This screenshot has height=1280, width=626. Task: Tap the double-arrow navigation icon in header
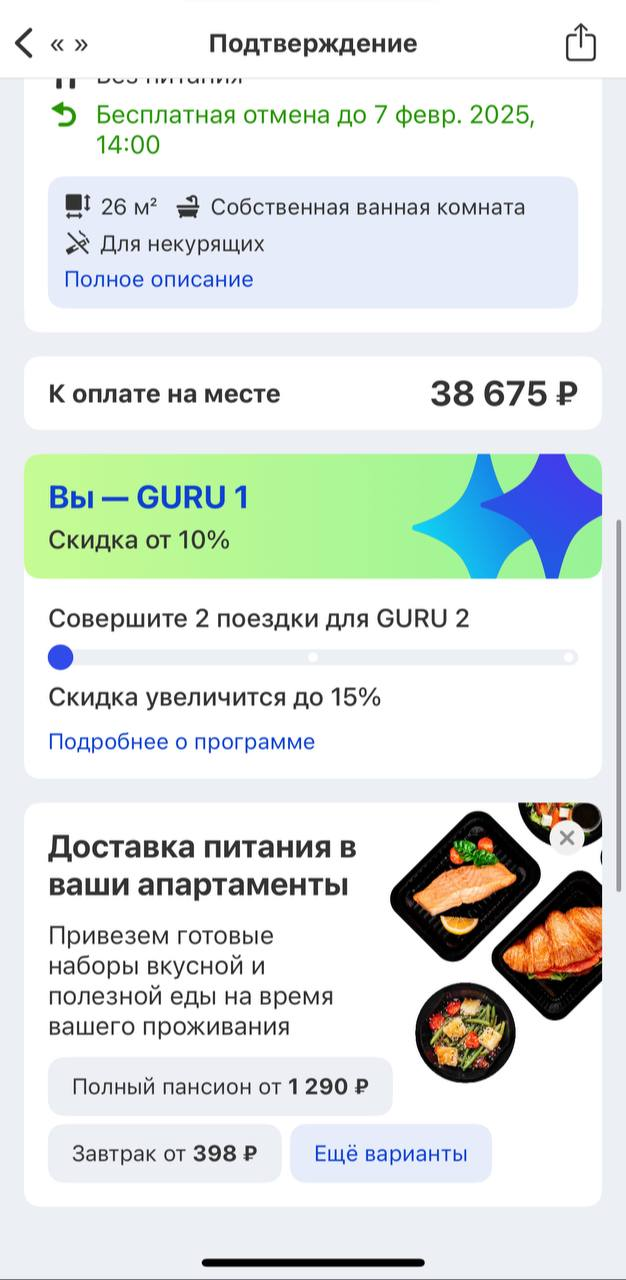tap(69, 44)
